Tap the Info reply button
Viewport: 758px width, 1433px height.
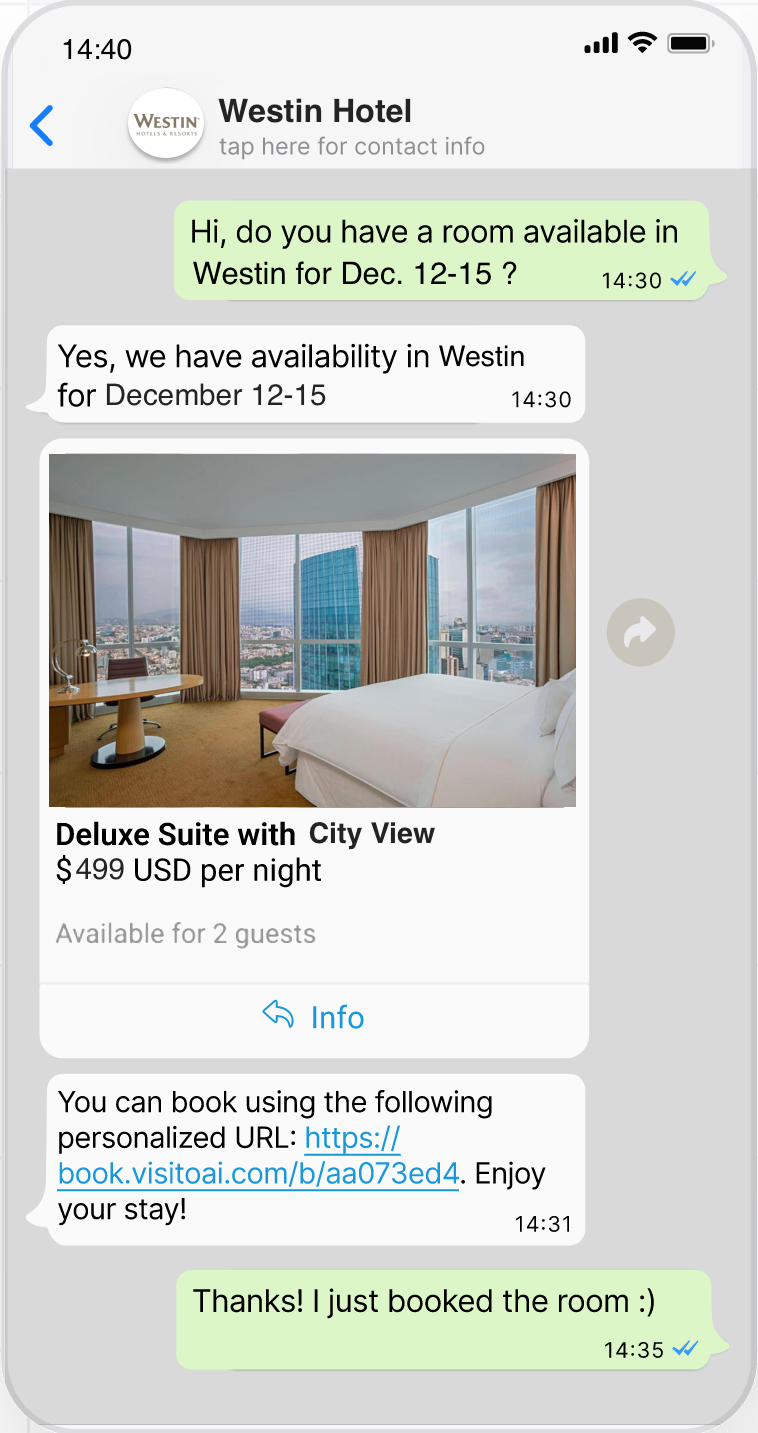tap(314, 1017)
